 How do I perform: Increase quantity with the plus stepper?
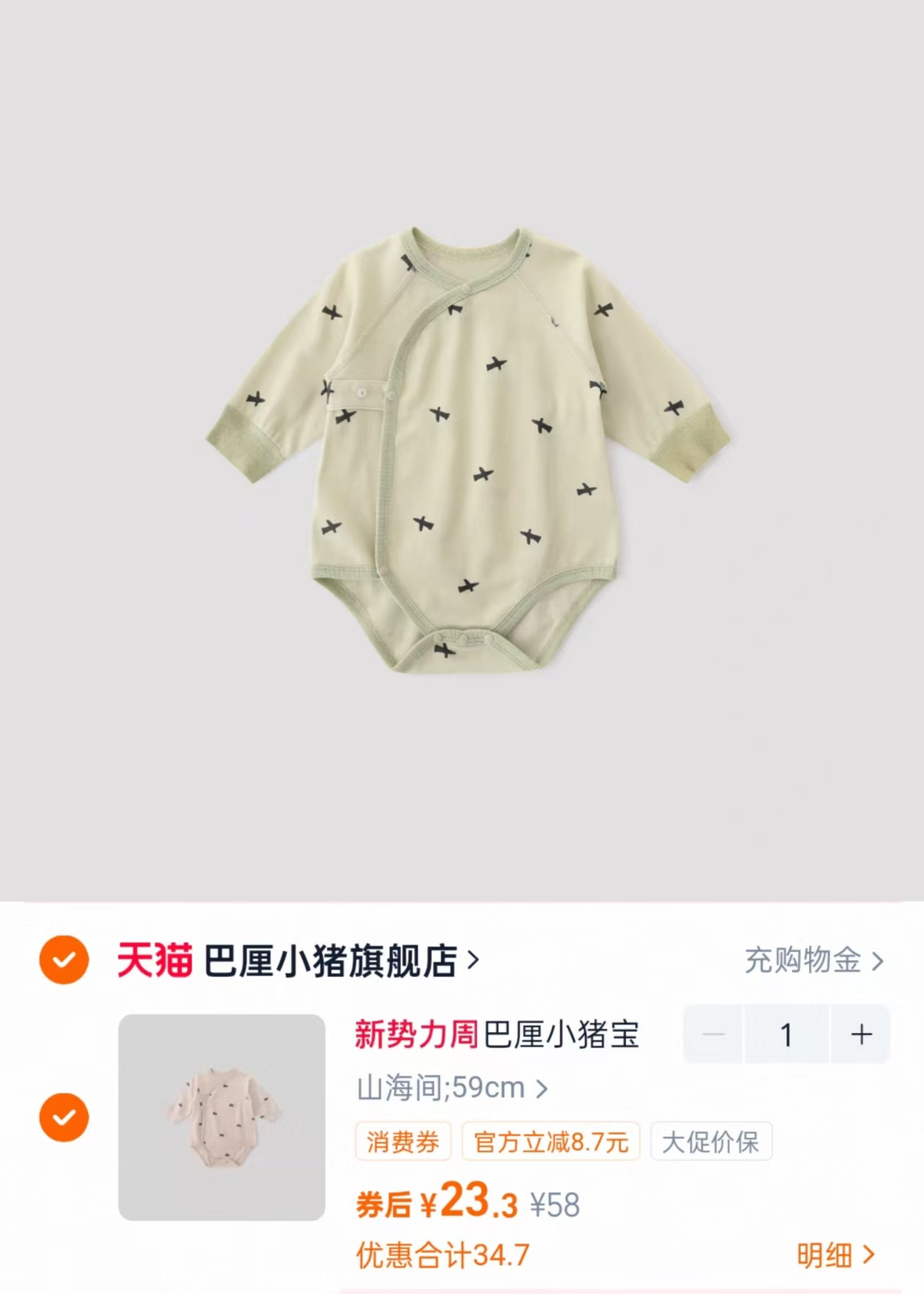tap(860, 1035)
